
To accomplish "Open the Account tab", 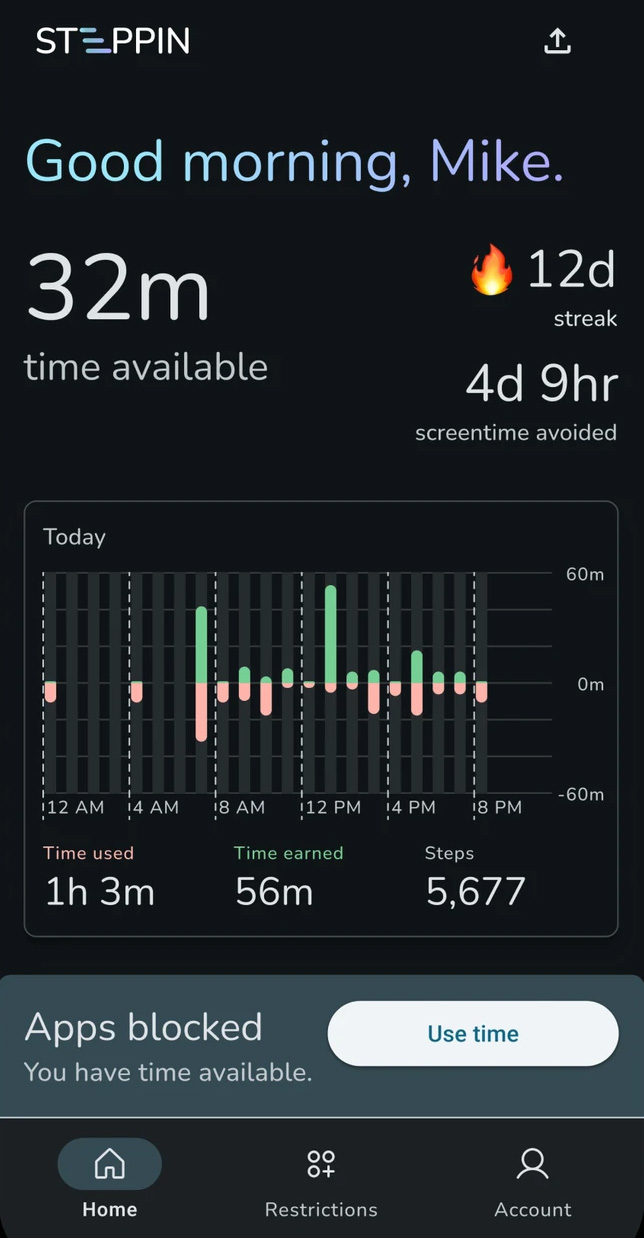I will 533,1183.
